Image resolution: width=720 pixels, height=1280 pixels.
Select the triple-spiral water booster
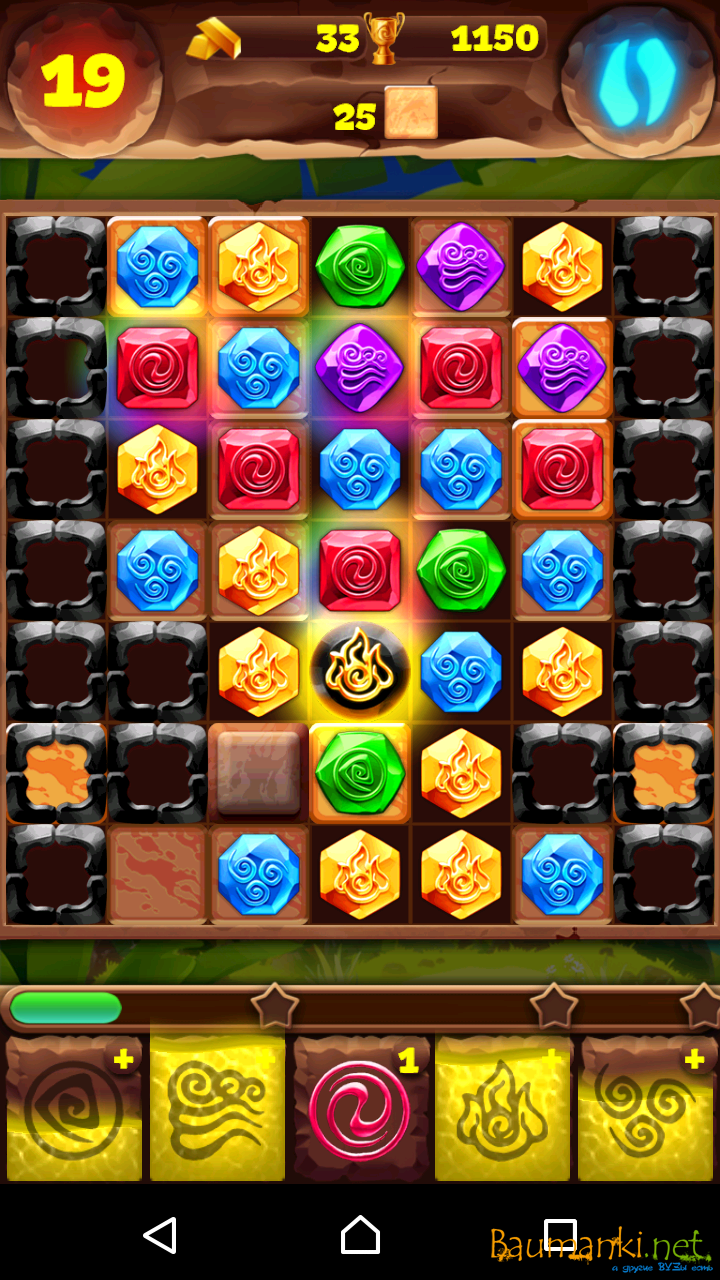pos(646,1110)
